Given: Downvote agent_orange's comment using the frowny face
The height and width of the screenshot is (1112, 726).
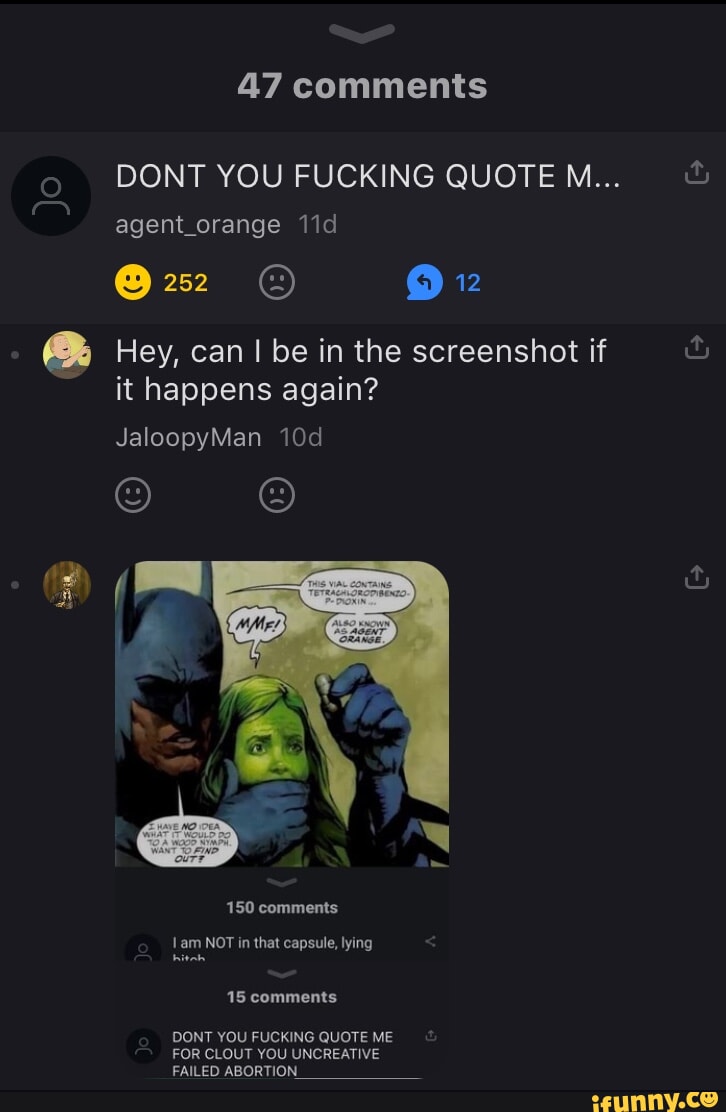Looking at the screenshot, I should tap(277, 281).
